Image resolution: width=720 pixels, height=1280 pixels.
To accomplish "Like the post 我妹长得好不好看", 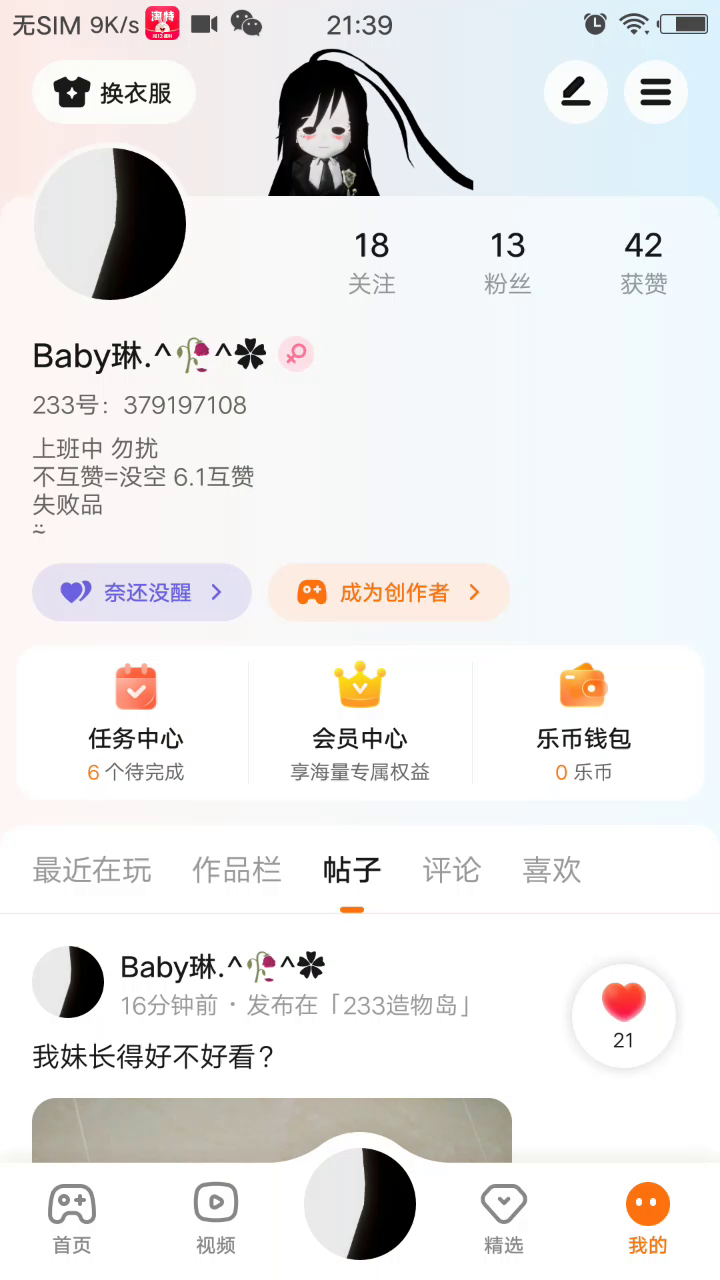I will point(623,1014).
